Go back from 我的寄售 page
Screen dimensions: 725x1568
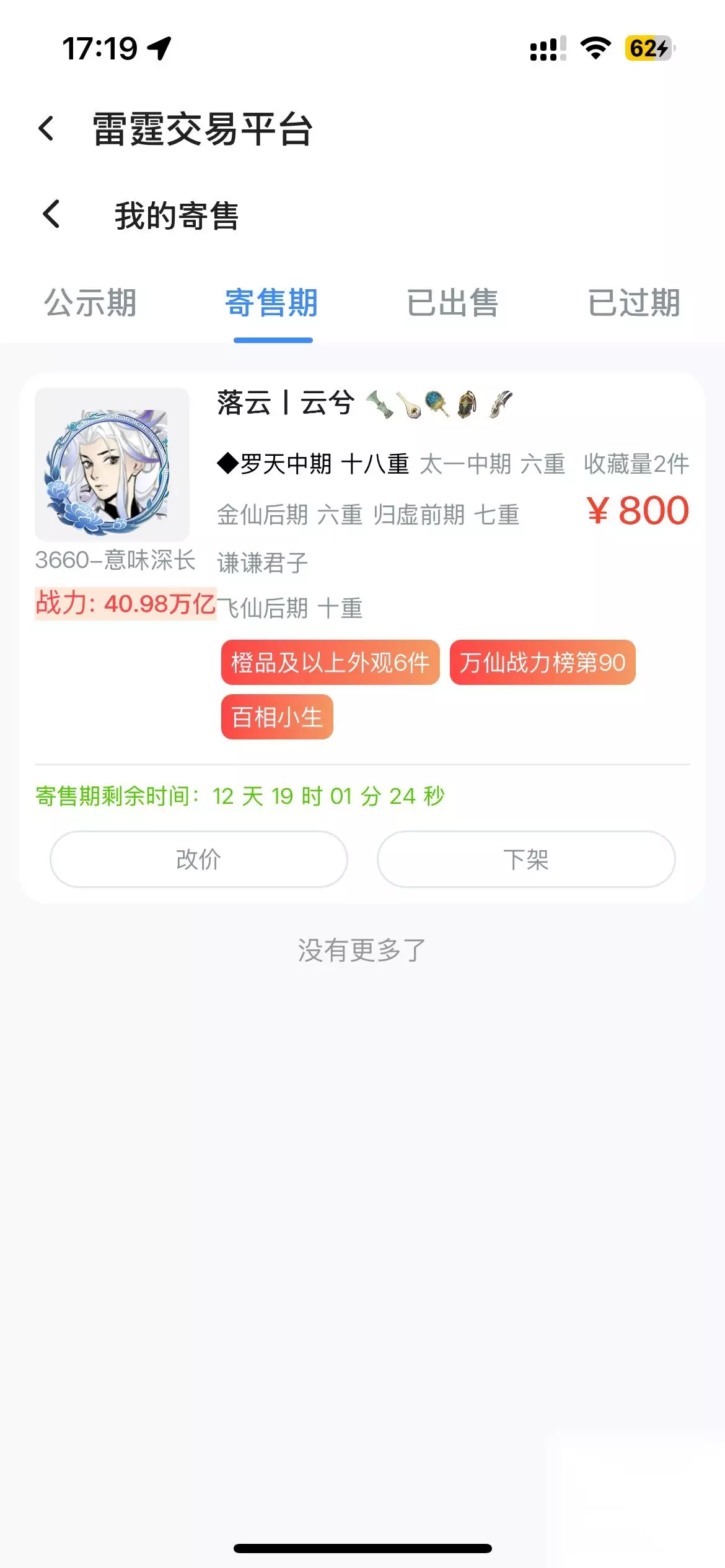pyautogui.click(x=51, y=214)
